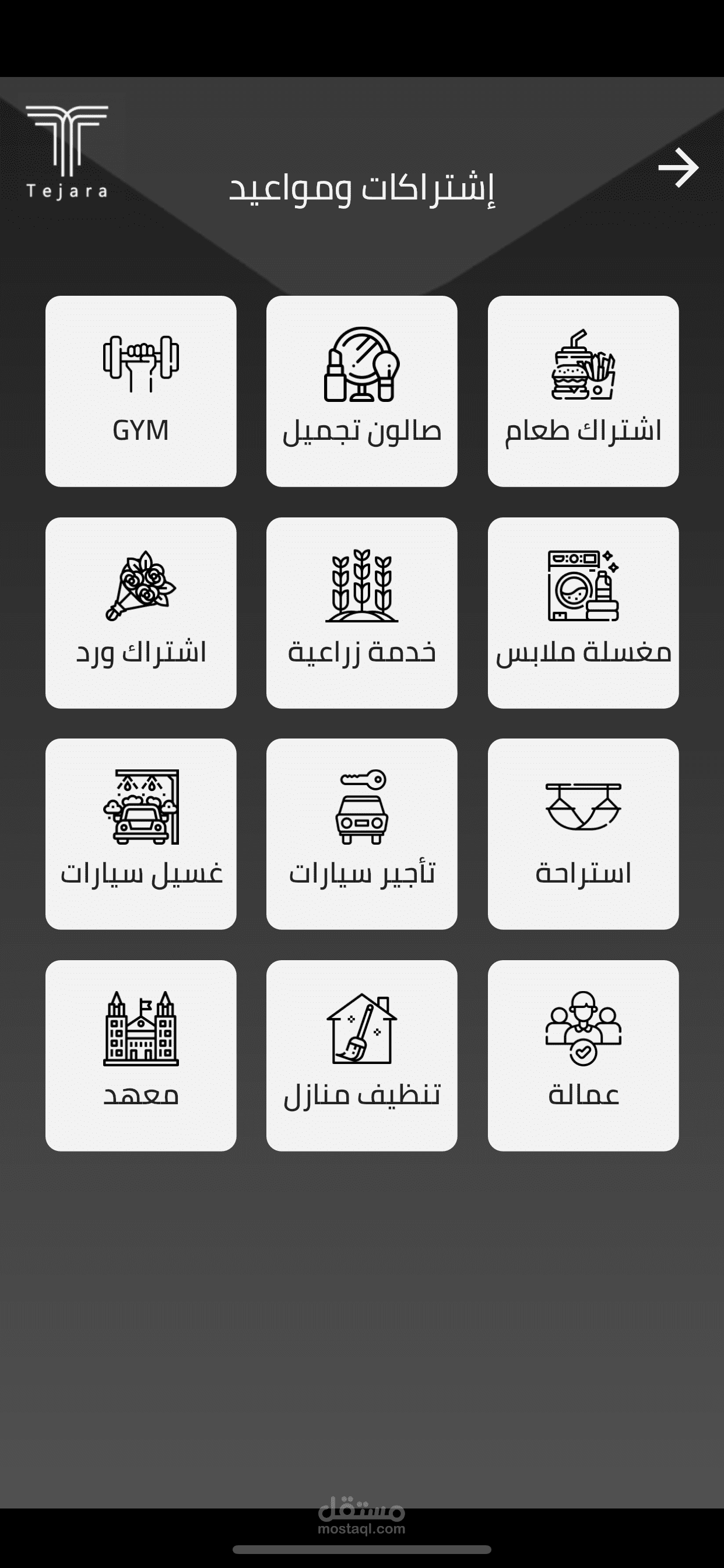Select the تنظيف منازل home cleaning tile
The width and height of the screenshot is (724, 1568).
pyautogui.click(x=361, y=1055)
